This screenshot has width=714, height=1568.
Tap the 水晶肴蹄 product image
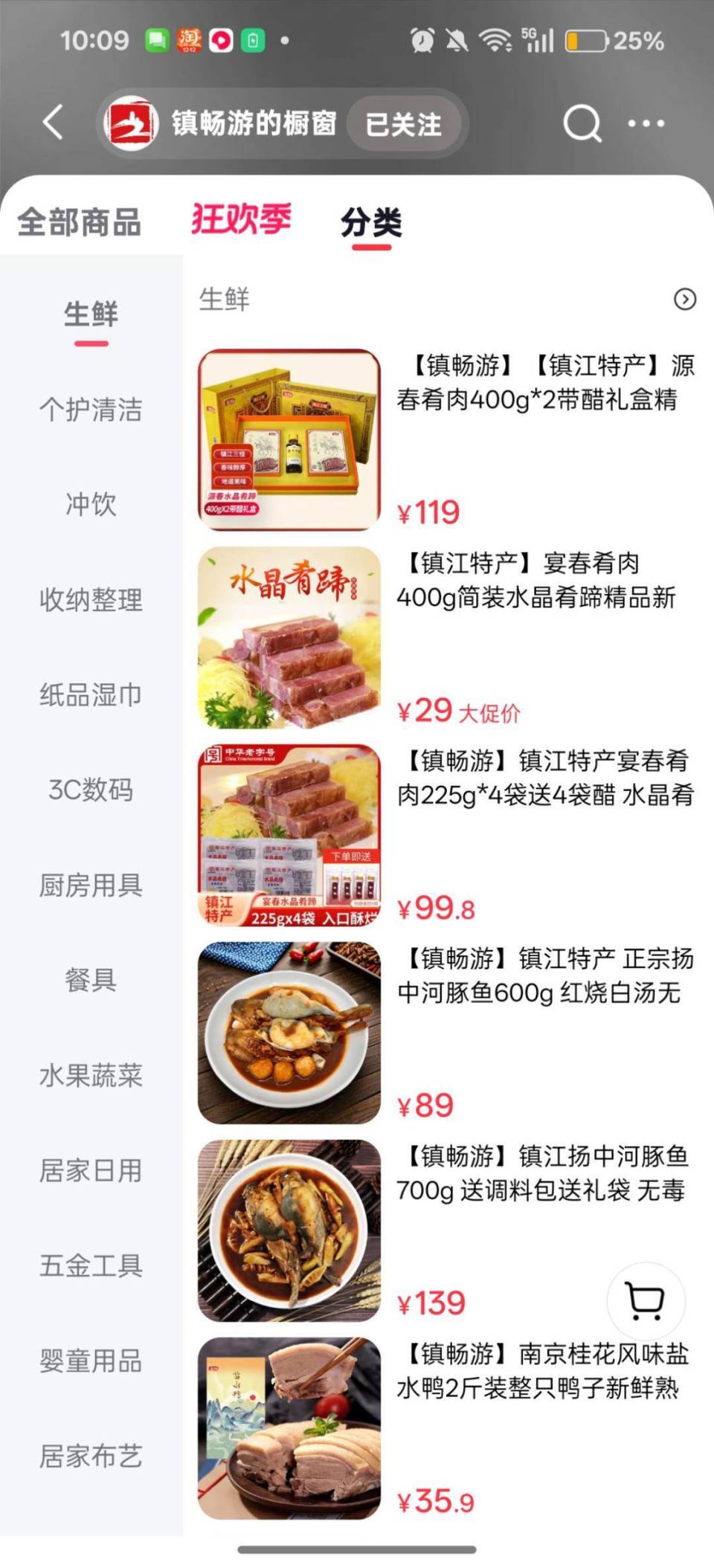(289, 638)
